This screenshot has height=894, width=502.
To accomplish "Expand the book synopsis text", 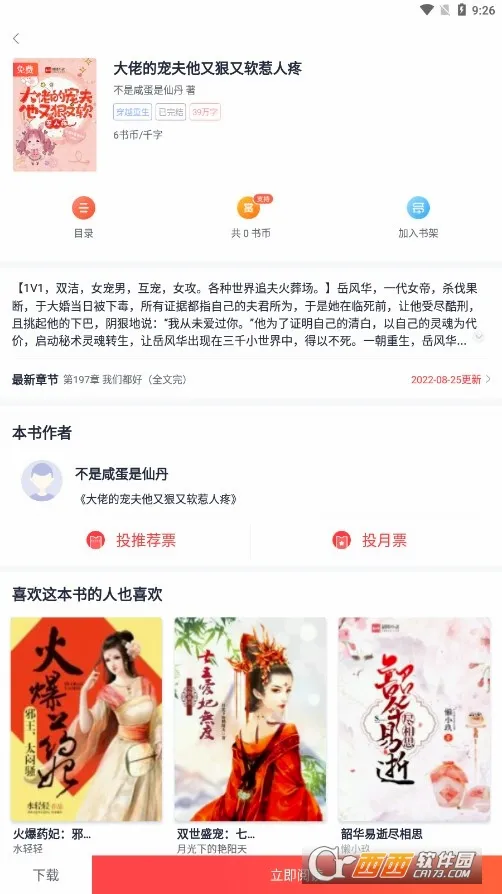I will 479,336.
